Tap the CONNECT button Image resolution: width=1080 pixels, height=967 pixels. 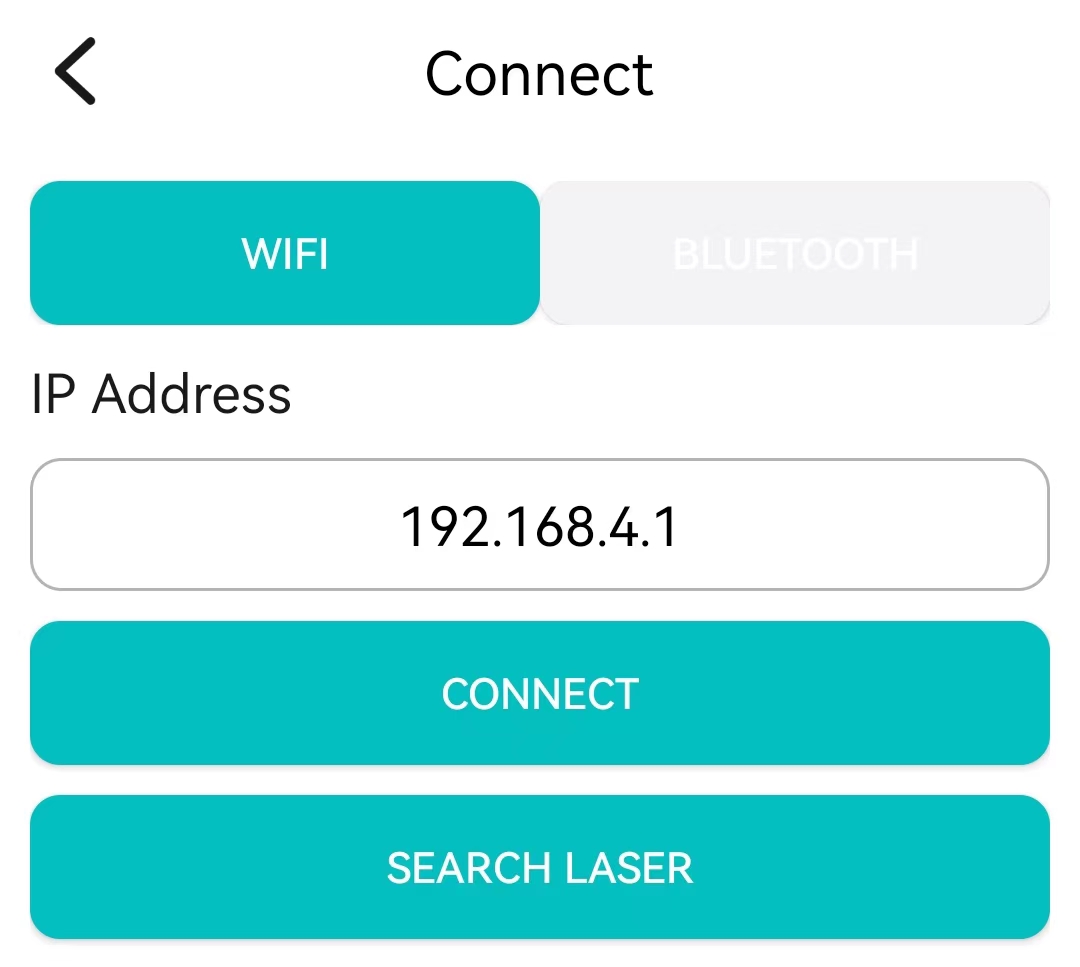(540, 693)
